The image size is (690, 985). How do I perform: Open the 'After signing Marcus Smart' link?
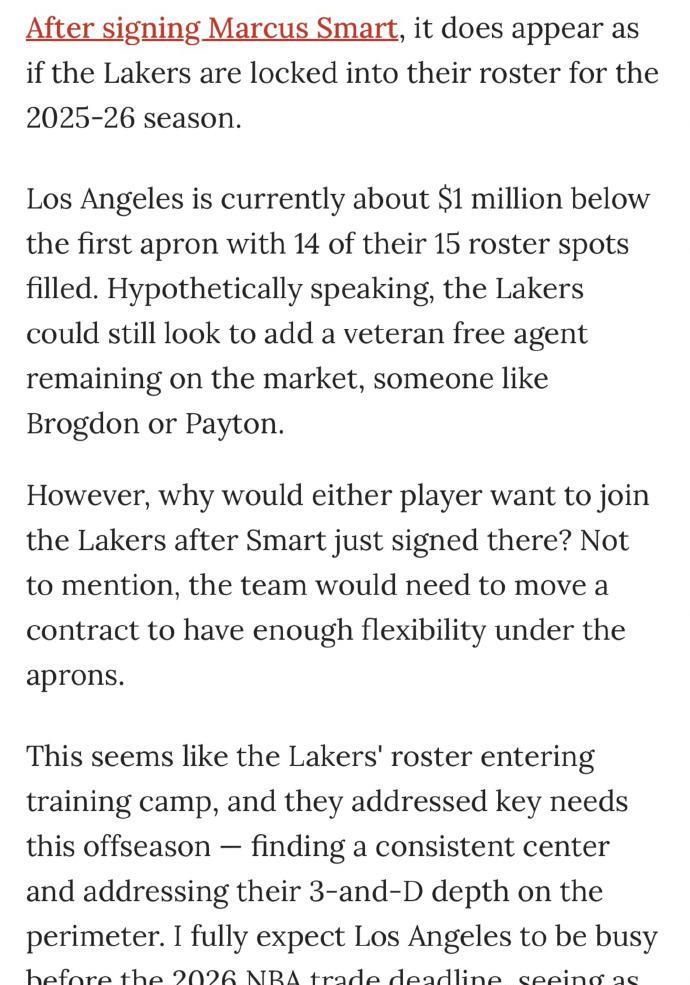point(211,28)
